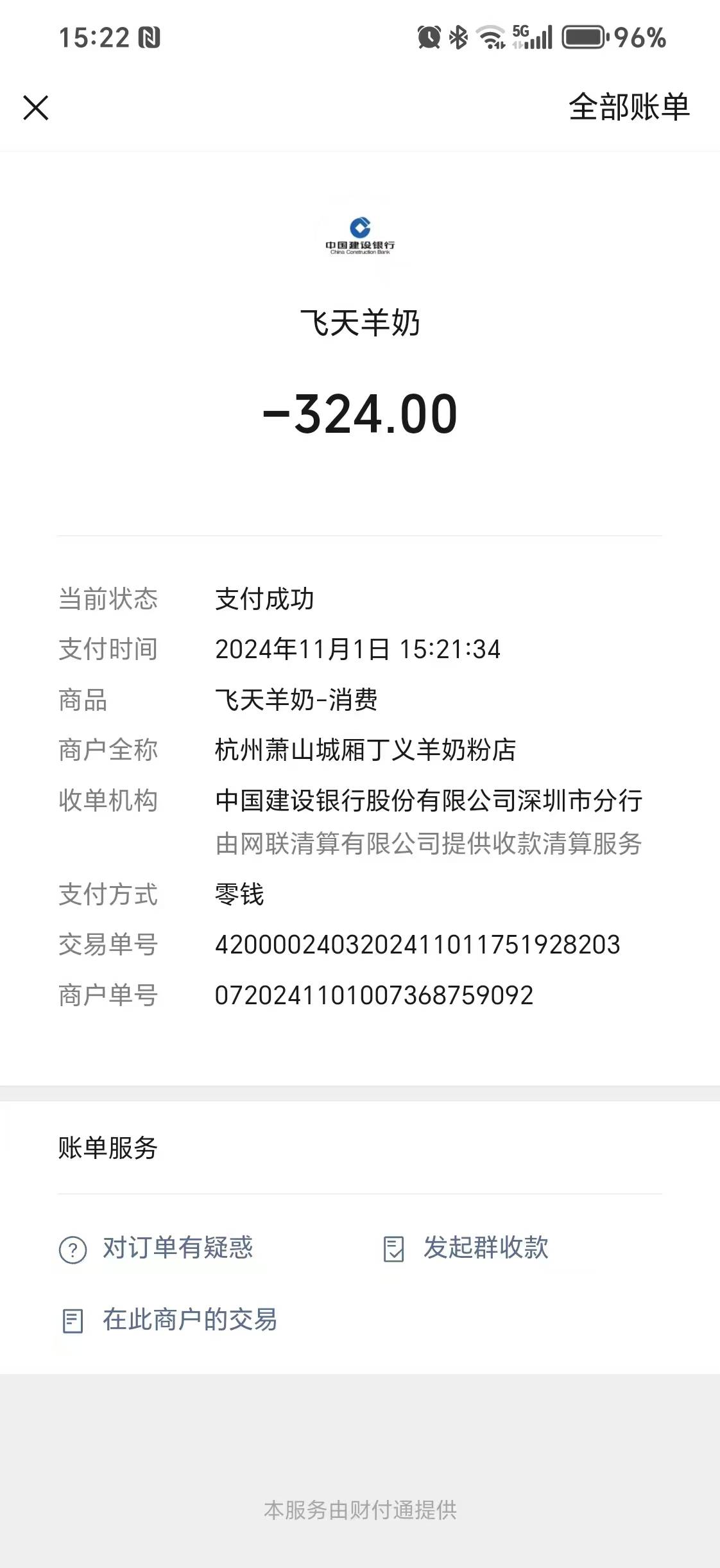Open 全部账单 all bills
Viewport: 720px width, 1568px height.
(x=628, y=107)
